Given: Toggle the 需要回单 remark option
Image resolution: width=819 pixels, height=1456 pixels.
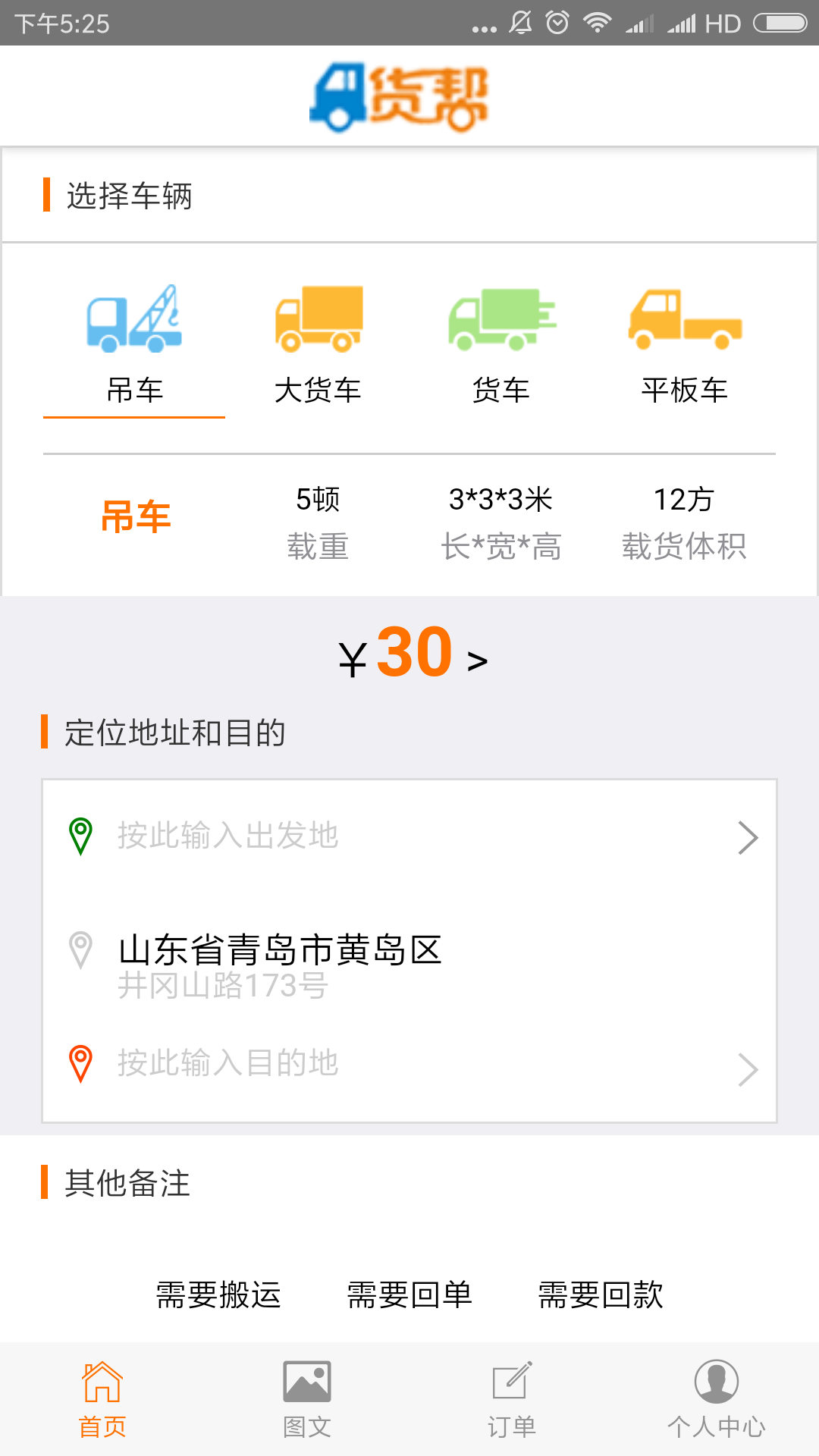Looking at the screenshot, I should 409,1294.
